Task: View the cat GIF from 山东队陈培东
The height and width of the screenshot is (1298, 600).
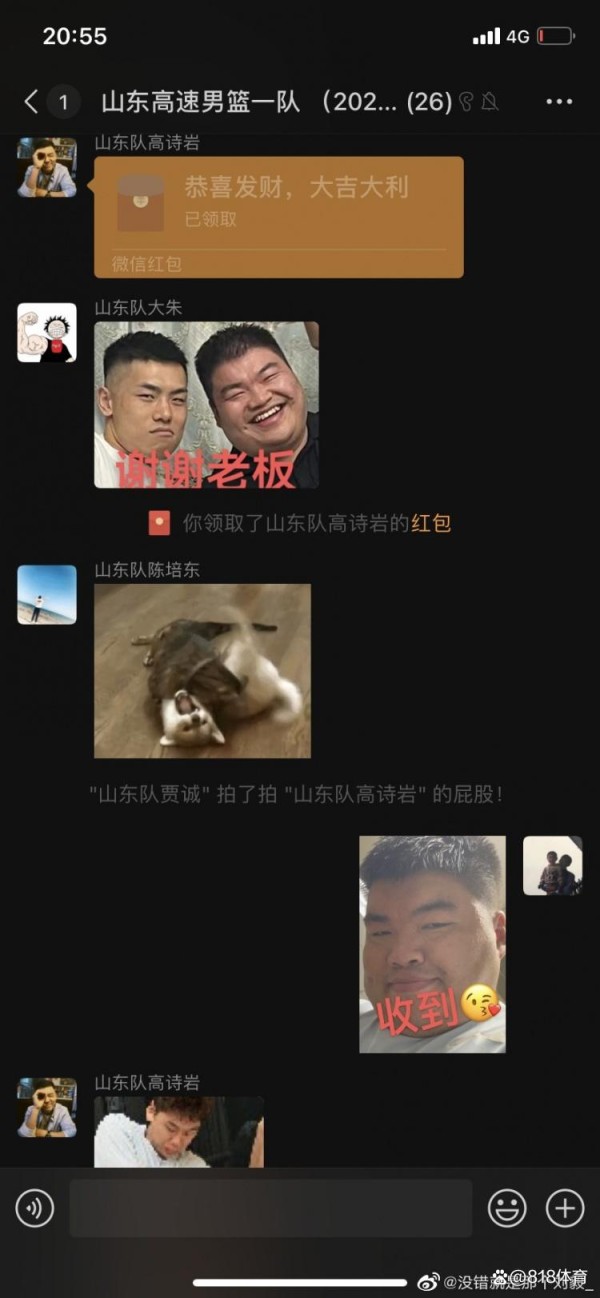Action: coord(202,671)
